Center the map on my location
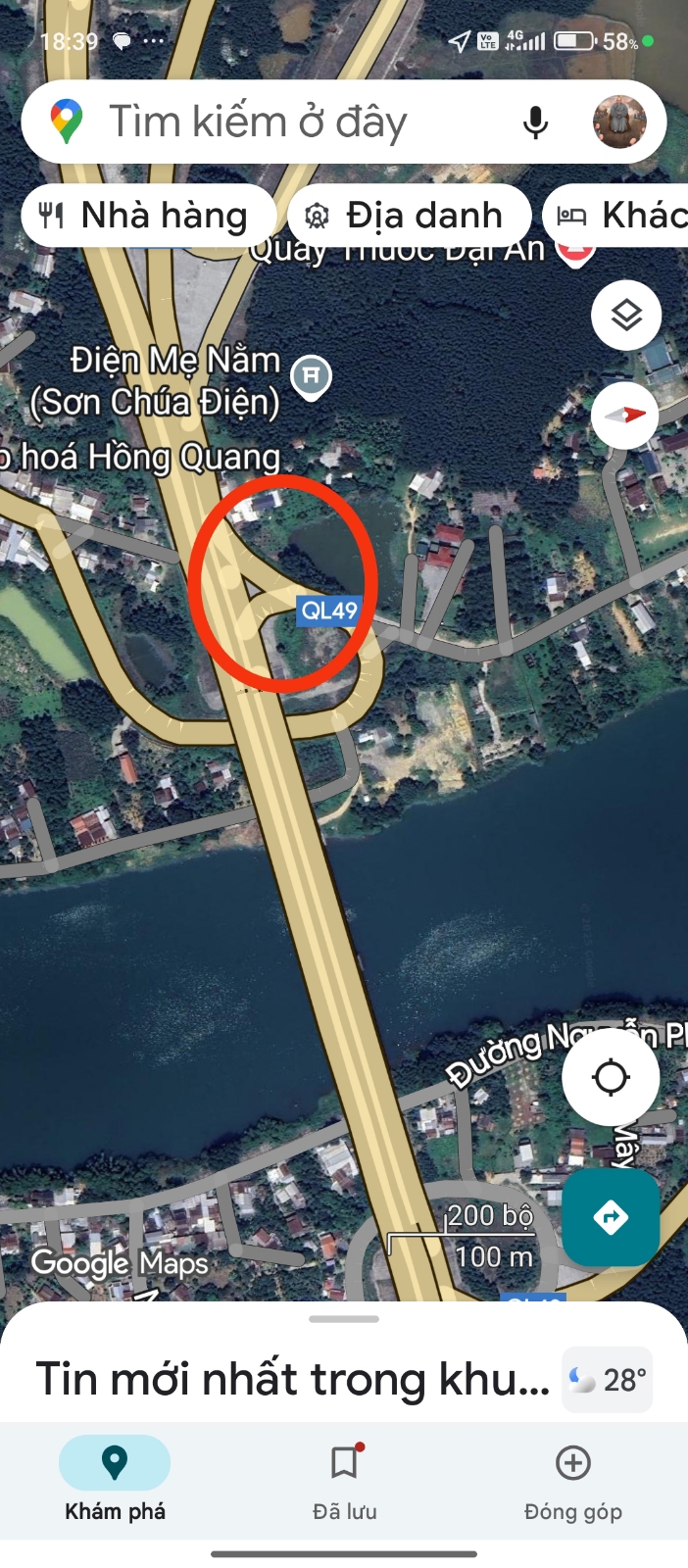688x1568 pixels. point(611,1077)
